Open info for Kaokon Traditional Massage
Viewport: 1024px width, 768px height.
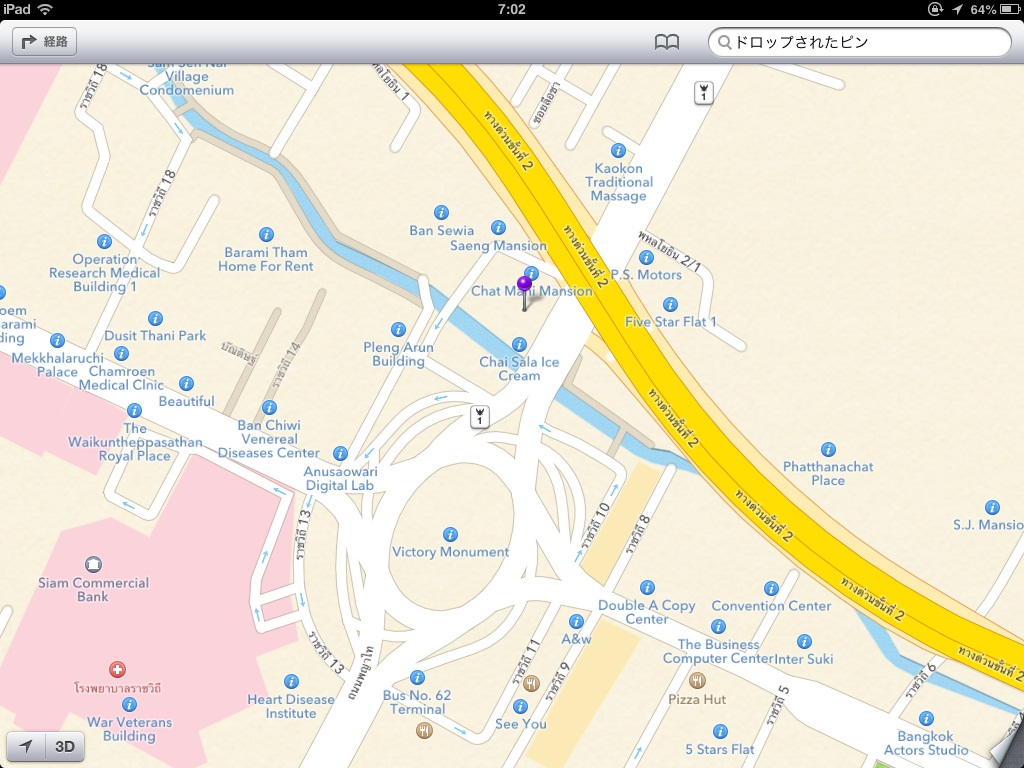[618, 151]
